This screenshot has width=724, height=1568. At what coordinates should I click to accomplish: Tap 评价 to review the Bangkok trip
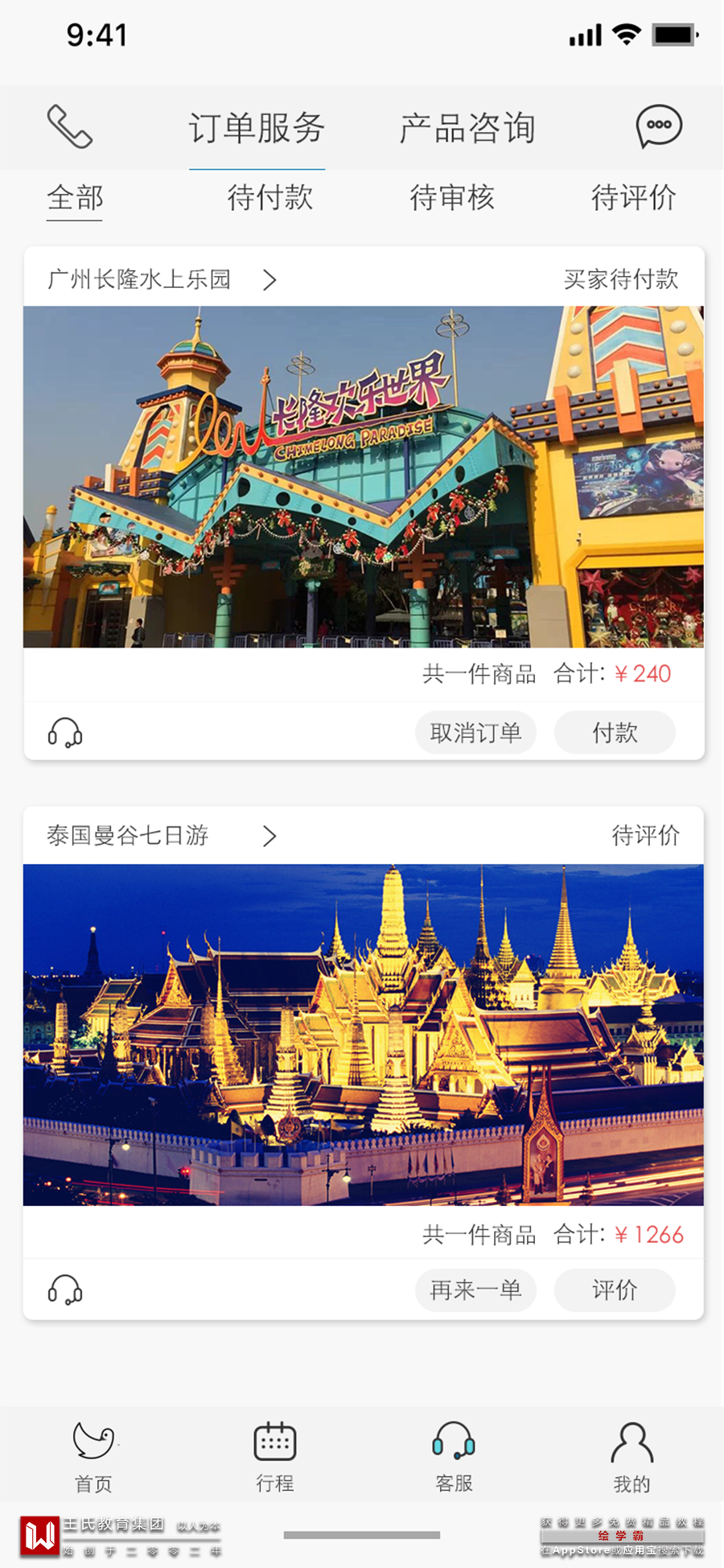click(615, 1290)
